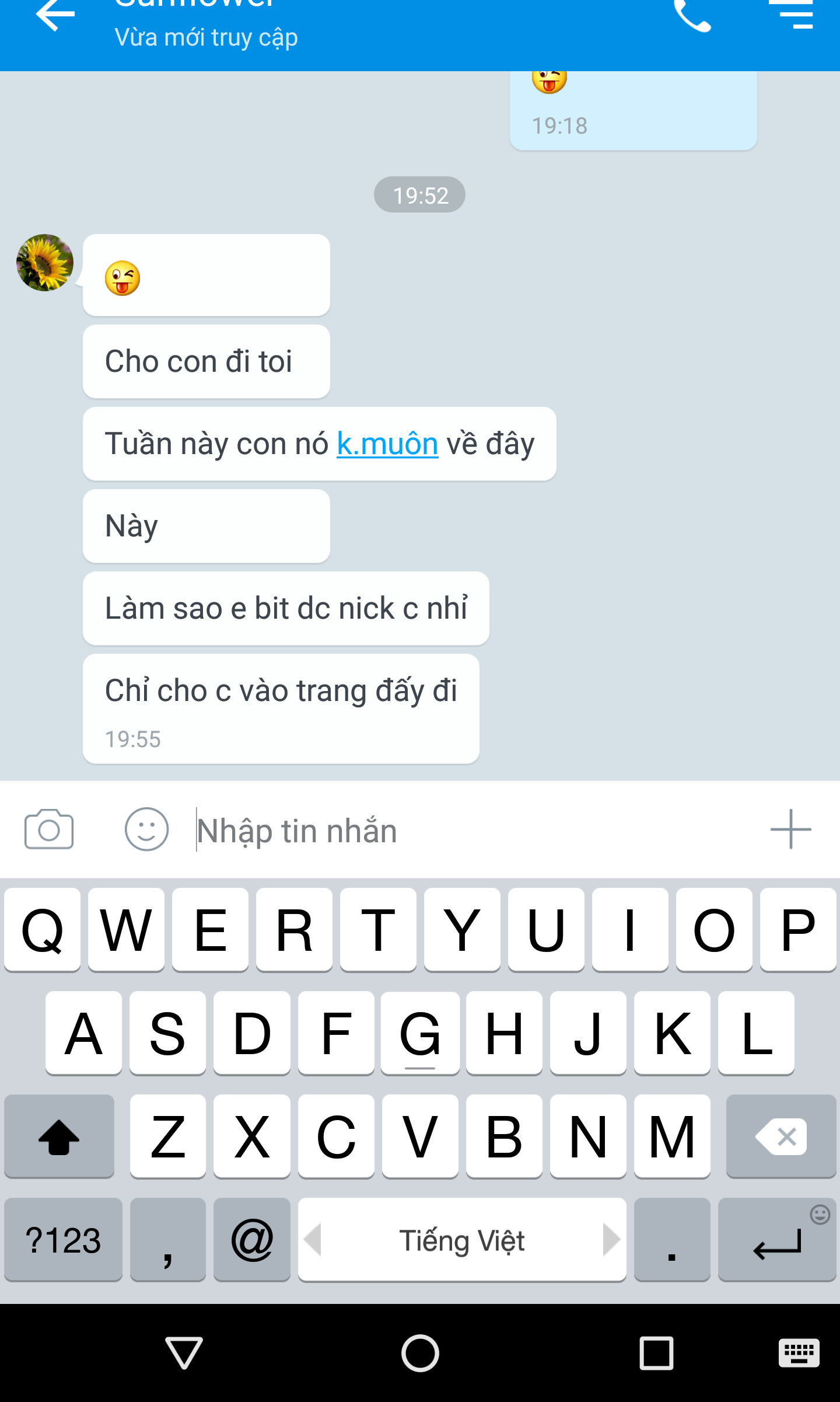This screenshot has width=840, height=1402.
Task: Open the sunflower avatar profile
Action: [x=45, y=263]
